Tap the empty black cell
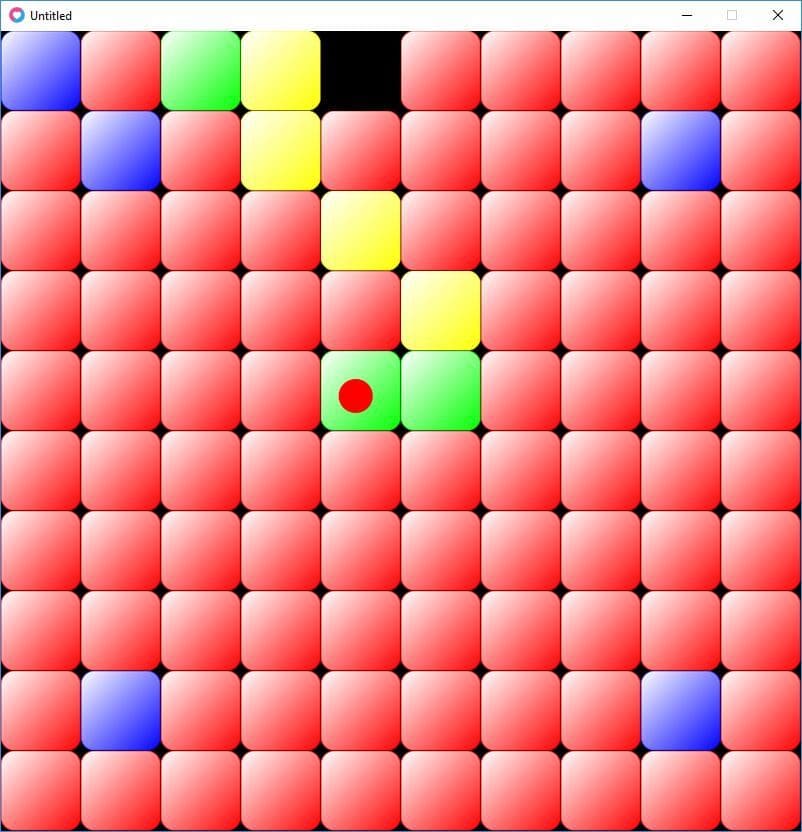 [360, 71]
